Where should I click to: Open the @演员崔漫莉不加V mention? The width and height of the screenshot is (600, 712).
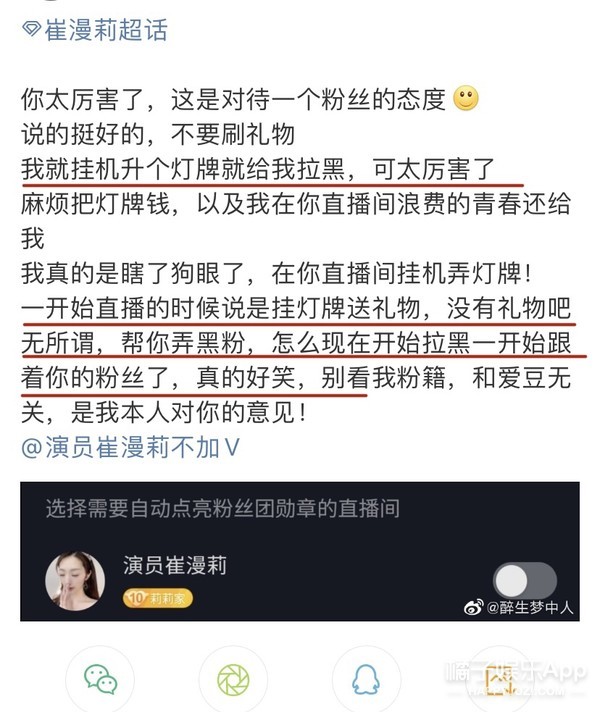pos(131,448)
